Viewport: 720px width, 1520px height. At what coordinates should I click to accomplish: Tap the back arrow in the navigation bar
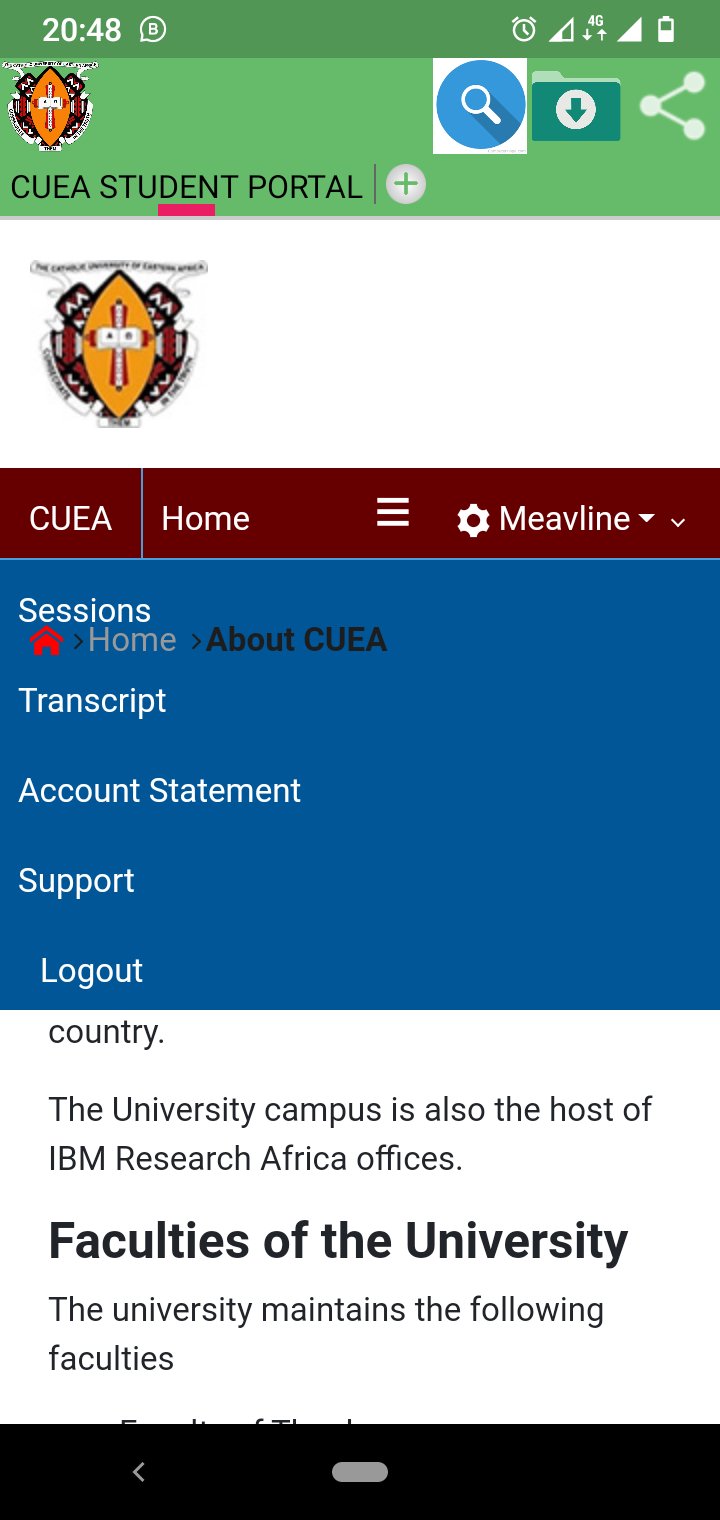point(139,1471)
